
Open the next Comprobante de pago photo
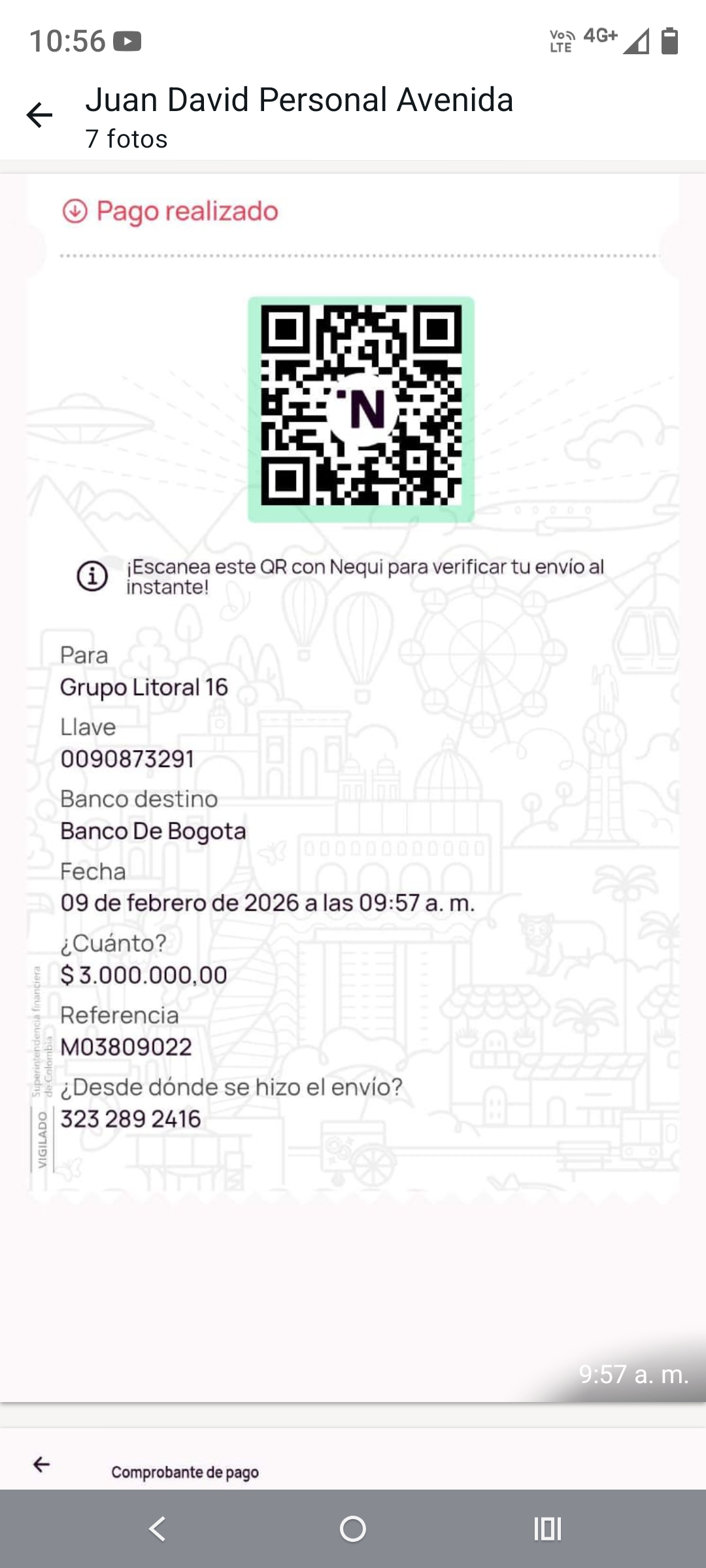353,1459
